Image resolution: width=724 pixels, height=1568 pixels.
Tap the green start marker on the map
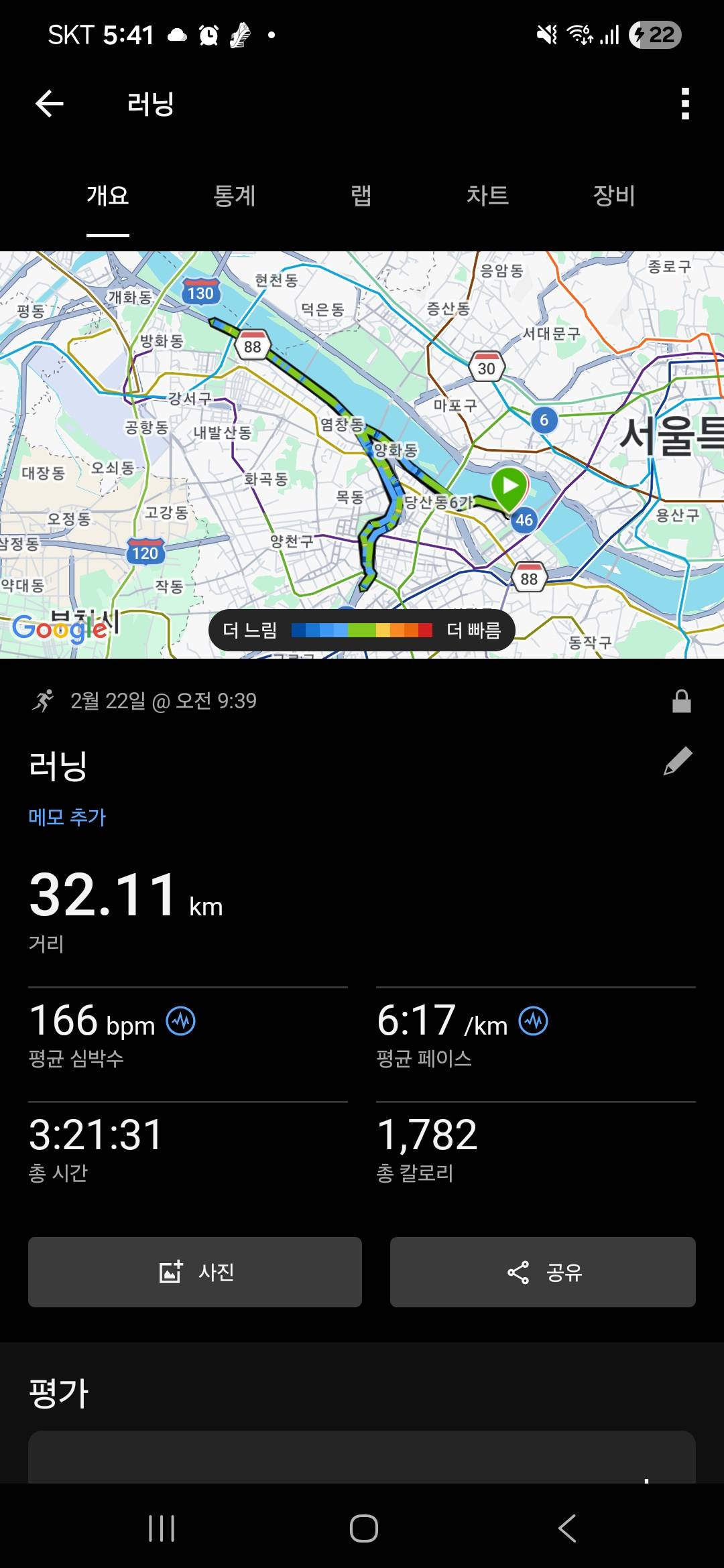click(x=511, y=484)
